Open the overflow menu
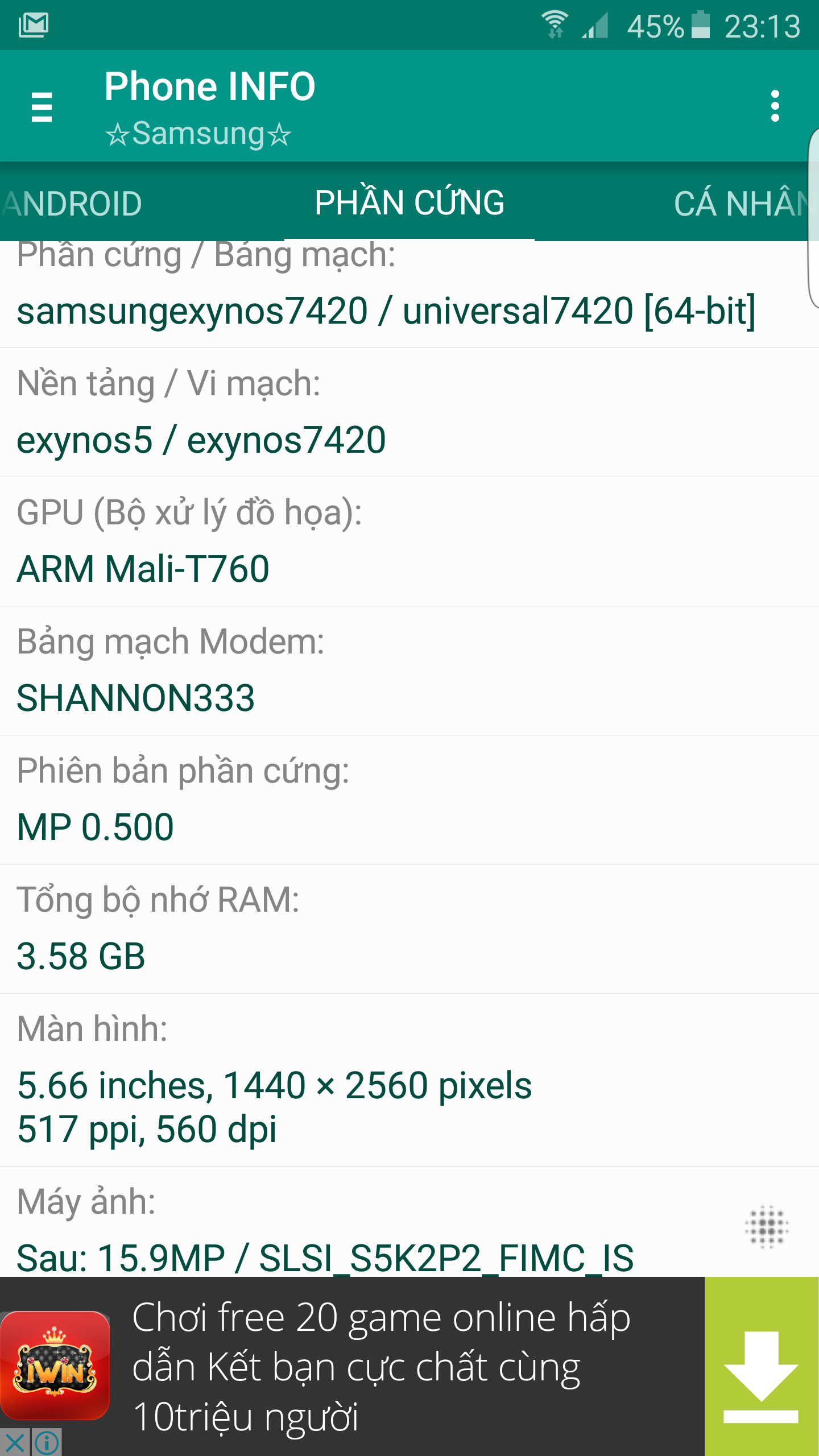This screenshot has height=1456, width=819. [x=775, y=106]
